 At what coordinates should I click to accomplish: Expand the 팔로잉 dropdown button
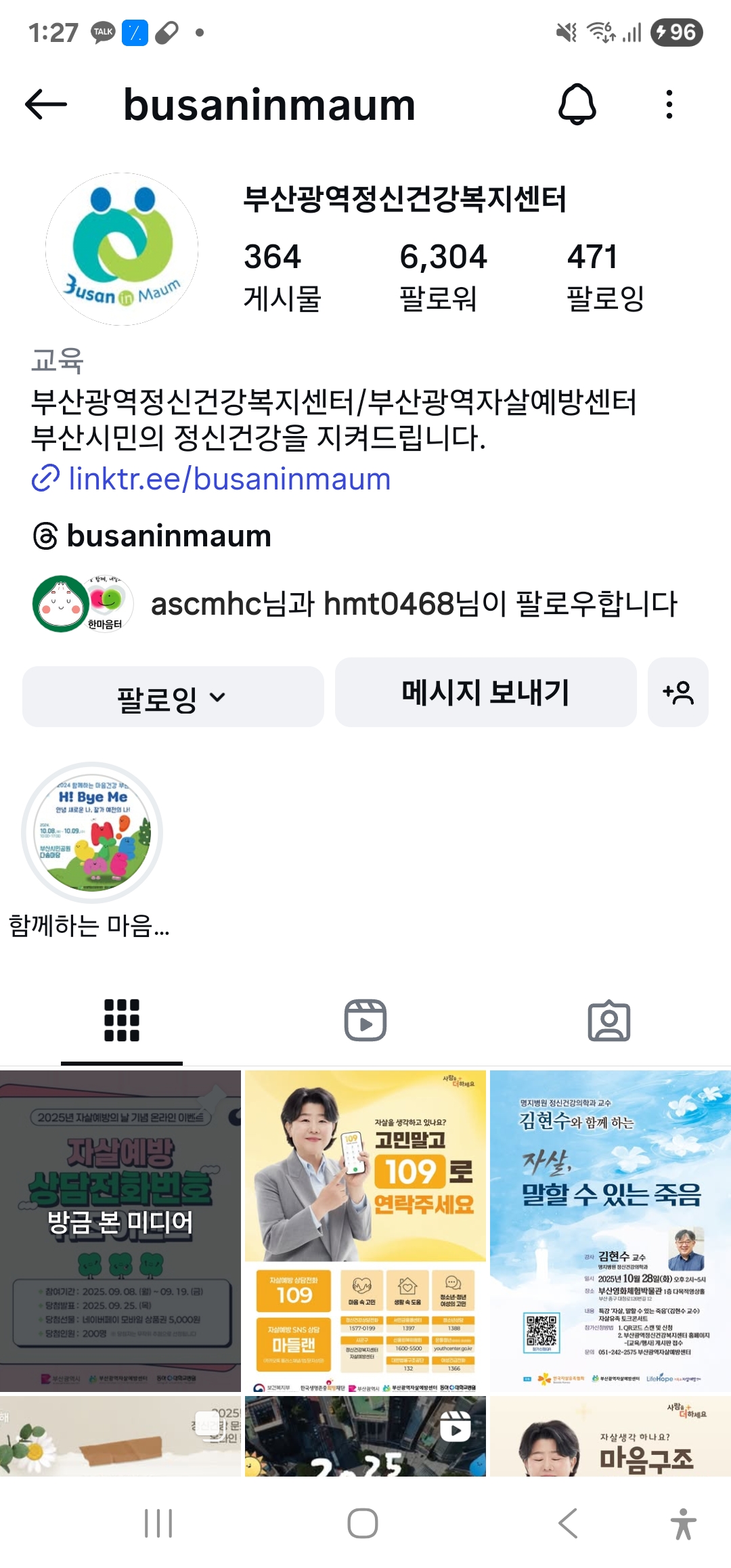pos(173,697)
